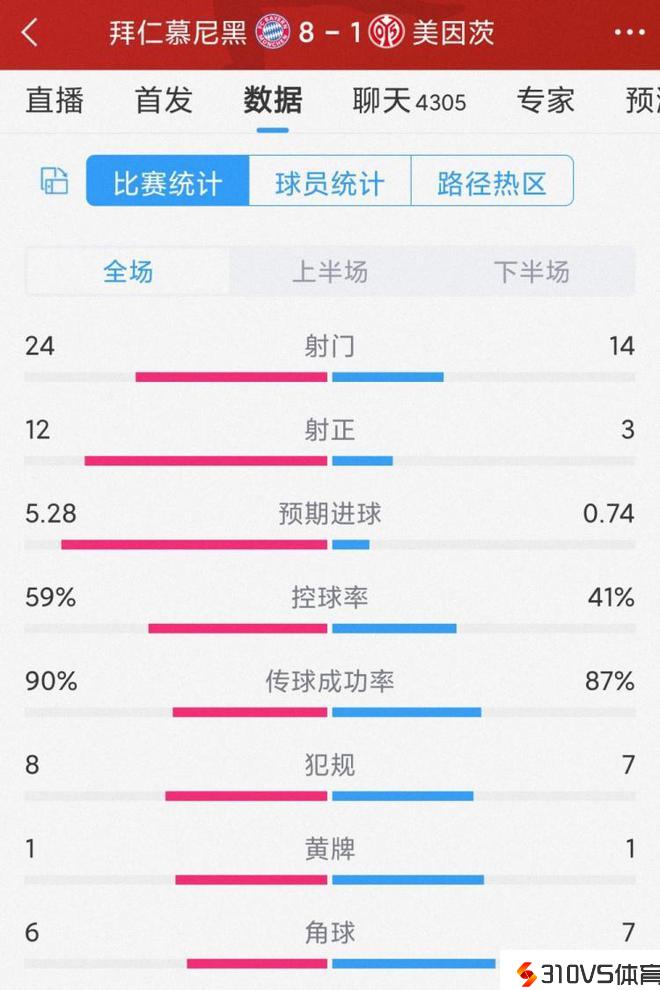Switch to the 直播 tab
Screen dimensions: 660x990
tap(55, 100)
